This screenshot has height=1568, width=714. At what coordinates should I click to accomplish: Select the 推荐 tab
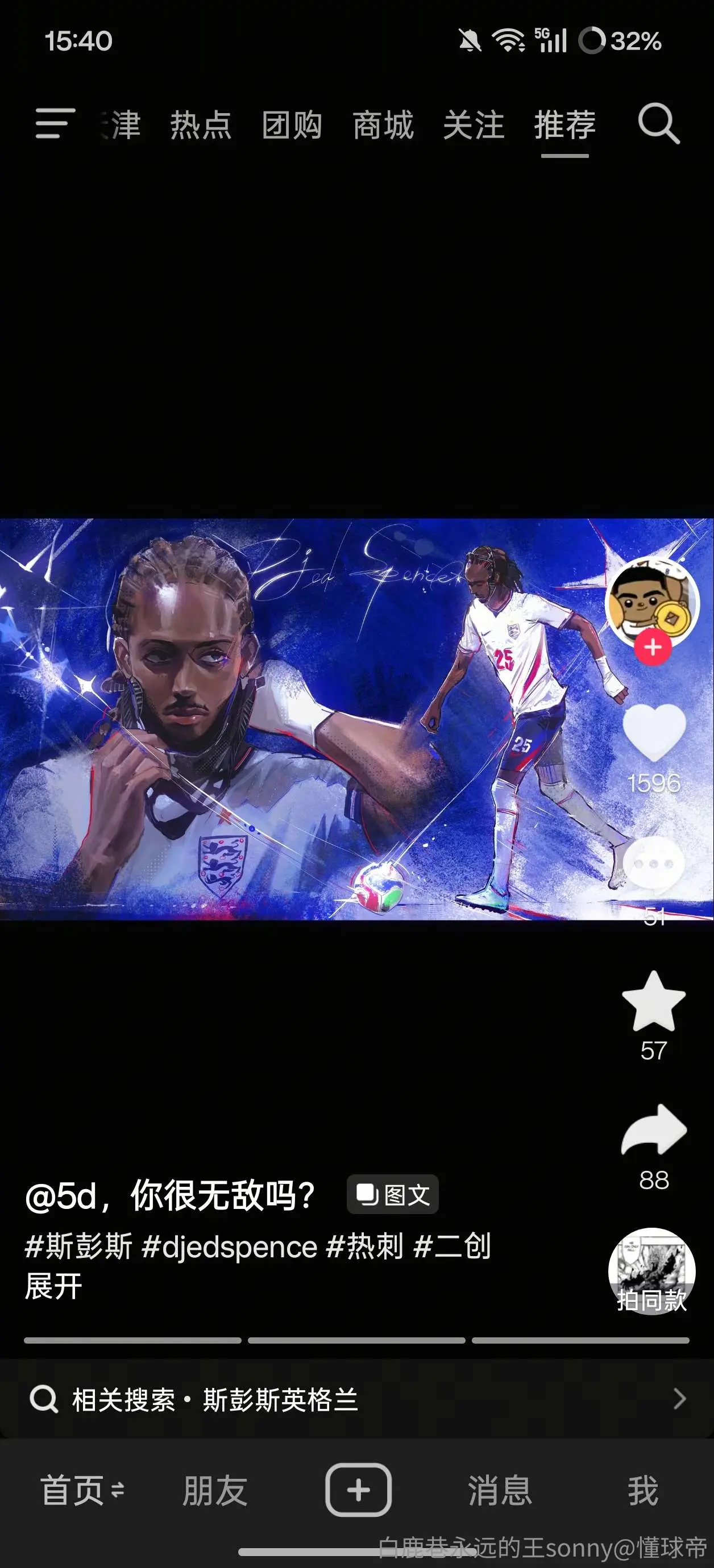[x=564, y=126]
